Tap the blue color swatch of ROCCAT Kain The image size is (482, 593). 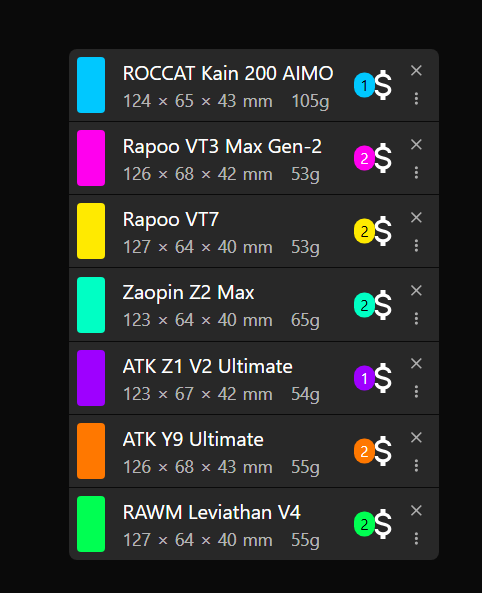pos(91,85)
